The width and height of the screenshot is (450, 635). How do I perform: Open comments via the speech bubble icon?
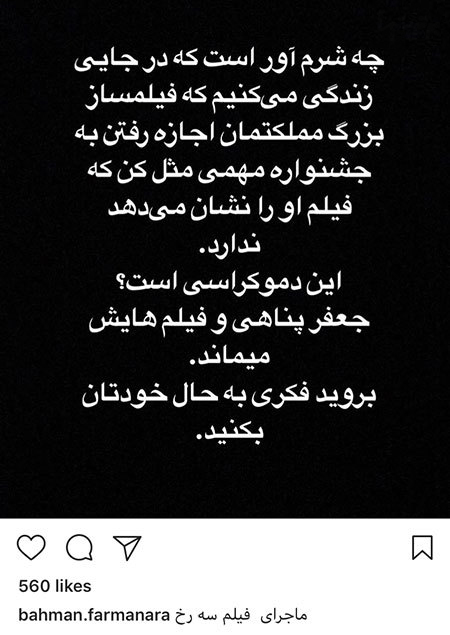[79, 548]
